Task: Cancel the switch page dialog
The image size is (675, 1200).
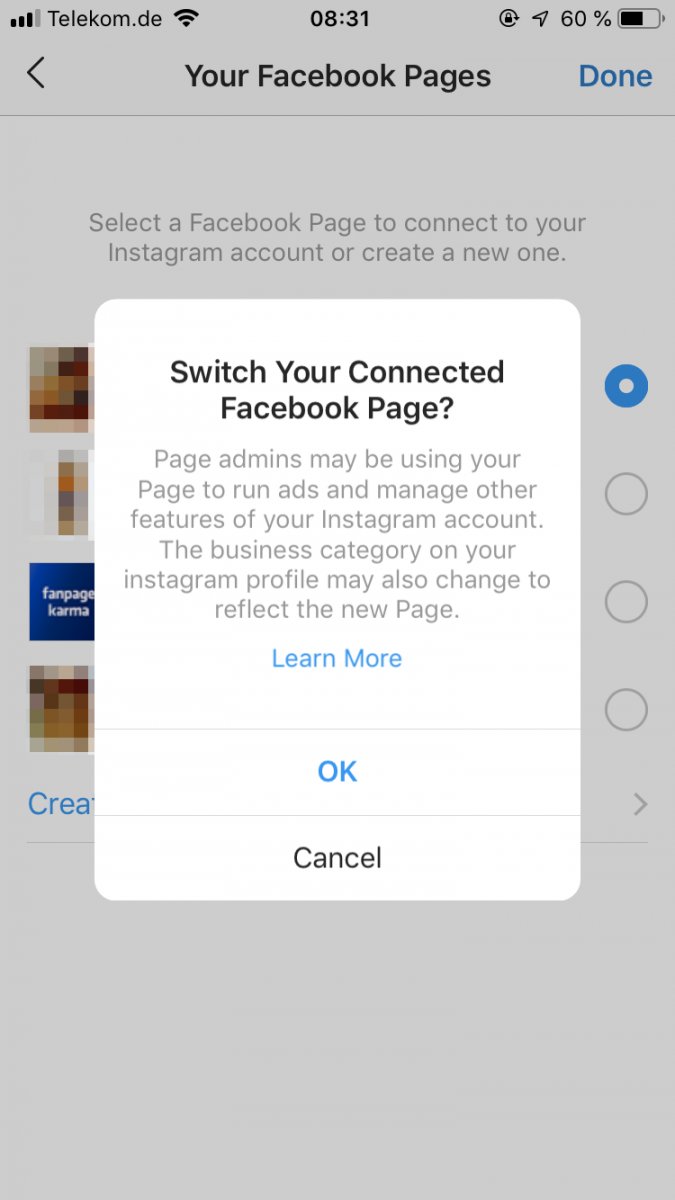Action: pyautogui.click(x=337, y=858)
